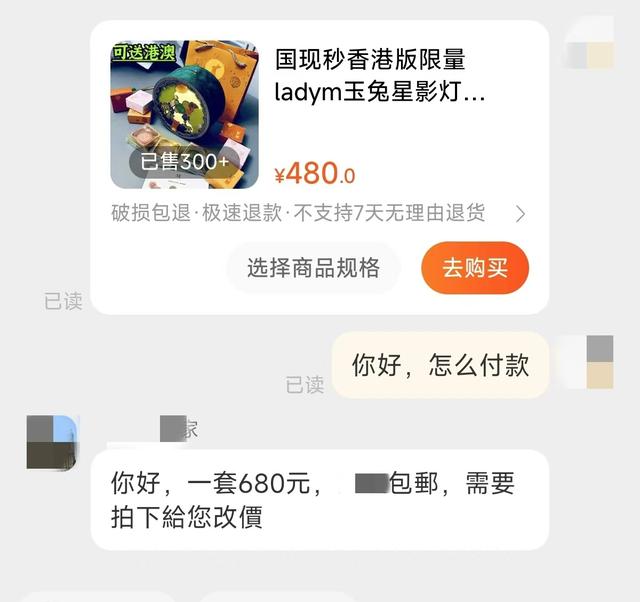The image size is (640, 602).
Task: Expand the refund policy chevron
Action: (520, 213)
